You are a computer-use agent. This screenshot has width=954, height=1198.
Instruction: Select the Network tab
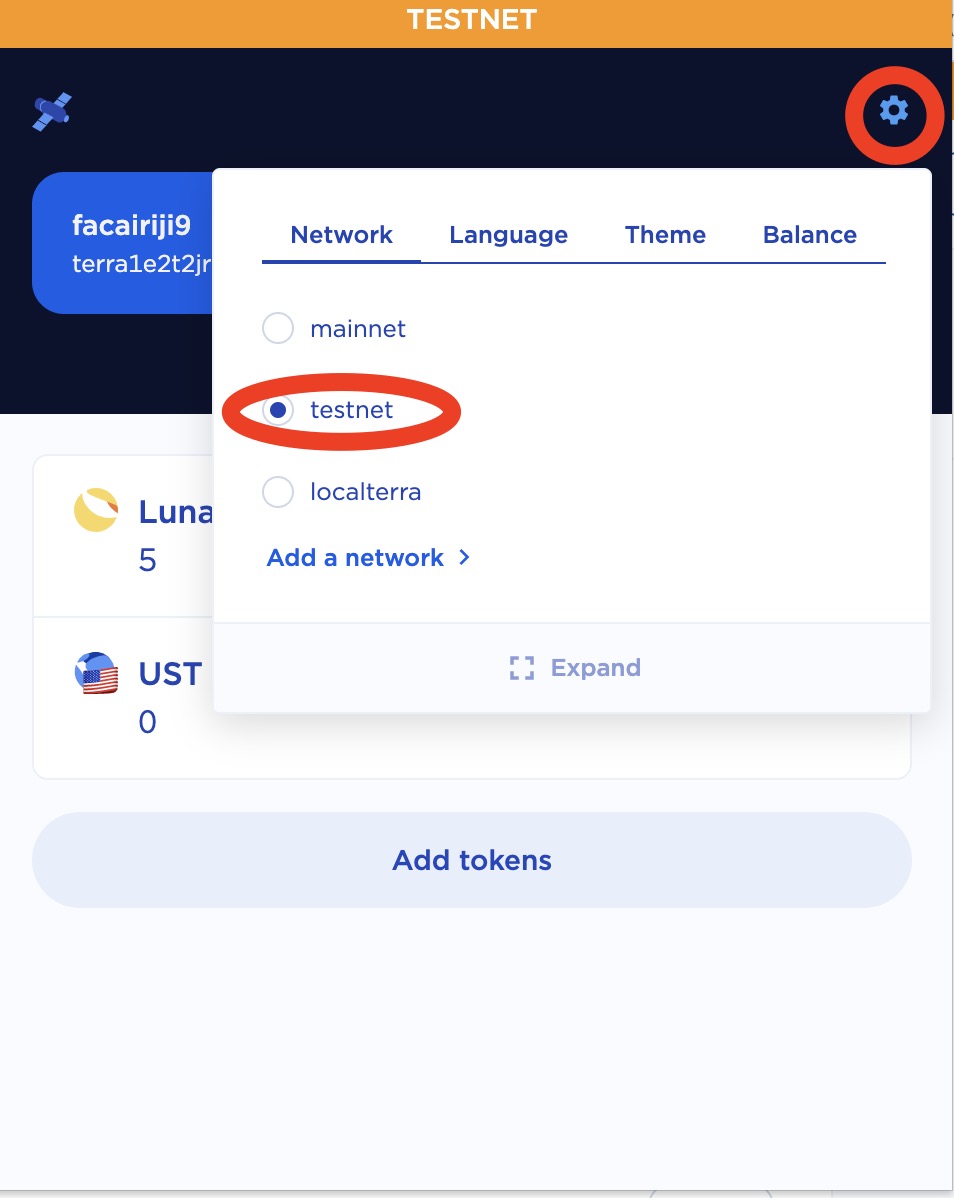click(341, 235)
